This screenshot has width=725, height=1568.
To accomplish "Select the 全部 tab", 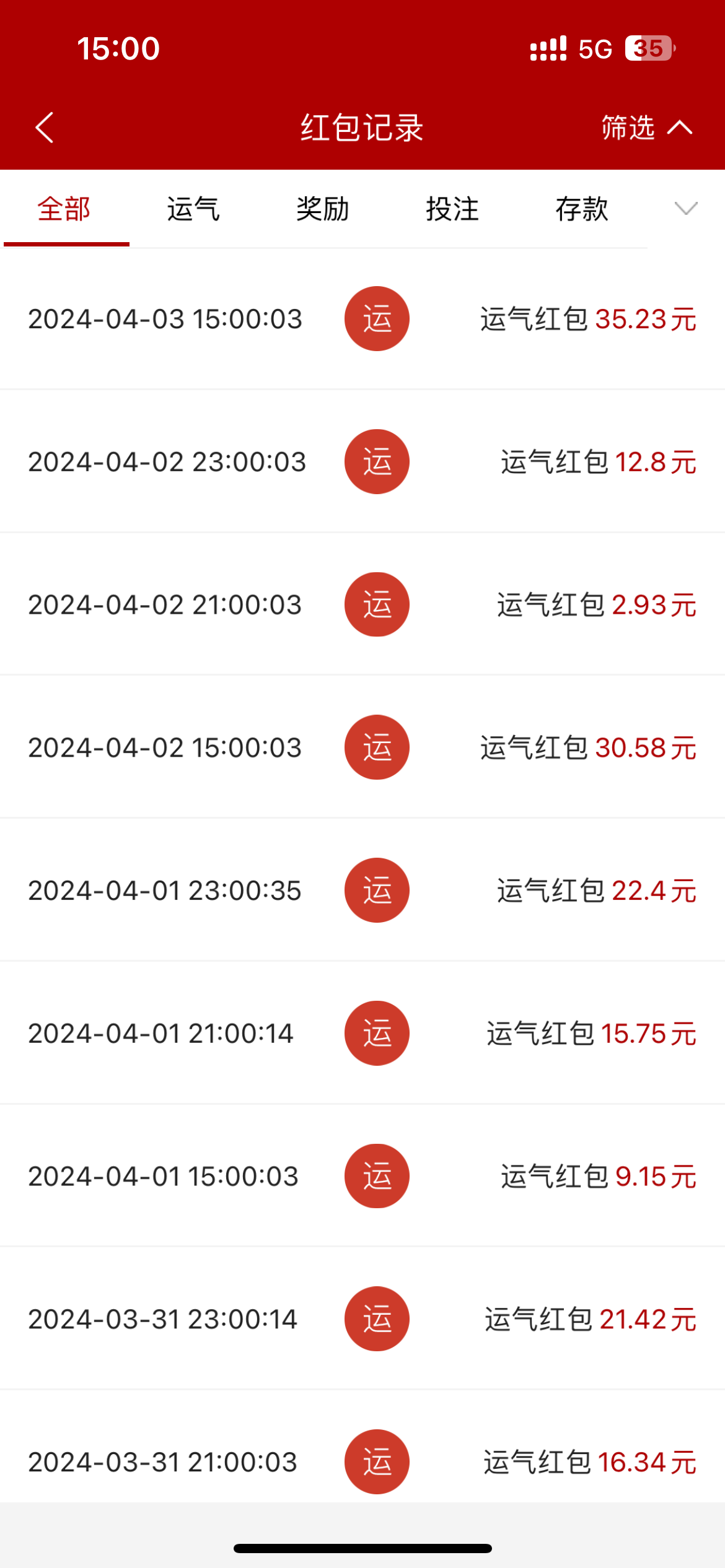I will 64,209.
